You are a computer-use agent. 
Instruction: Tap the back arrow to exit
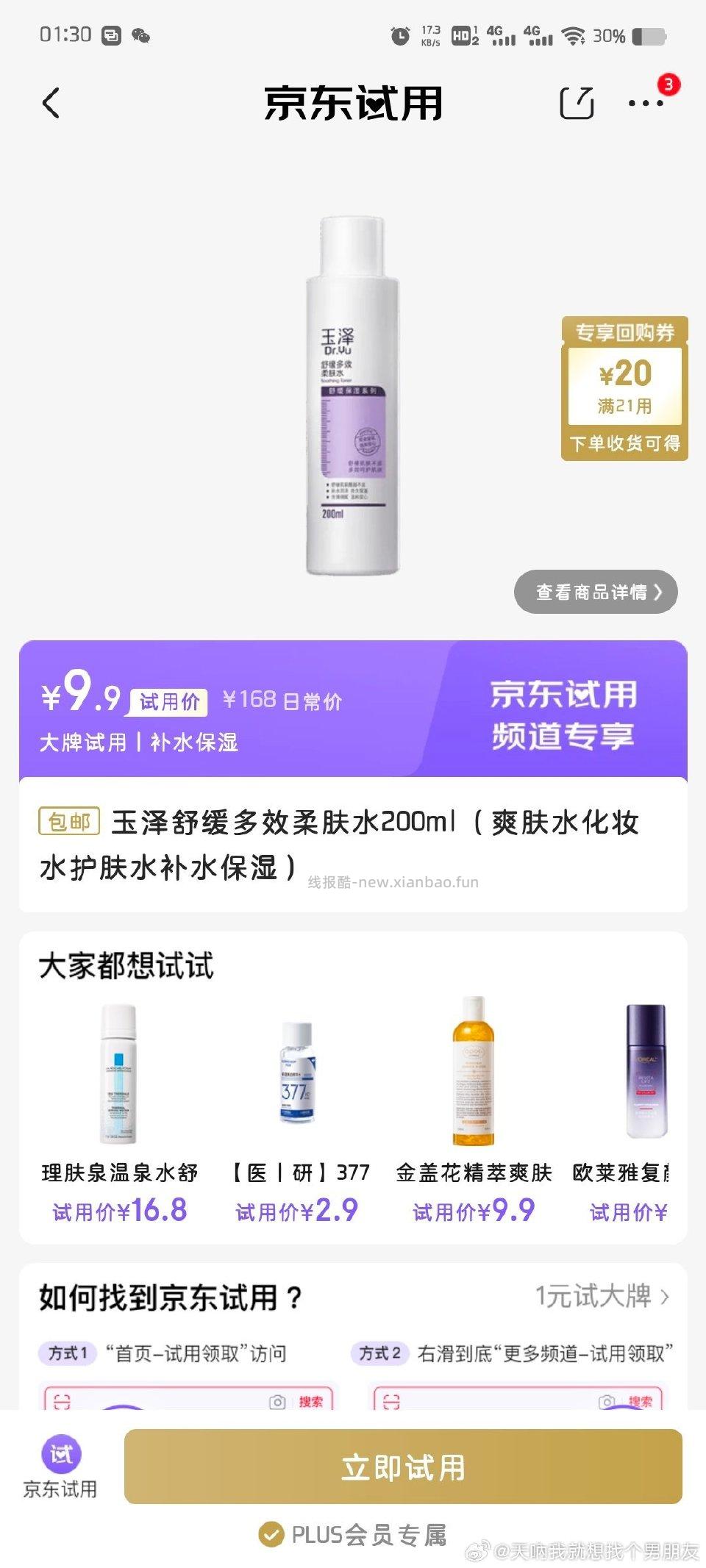[50, 101]
